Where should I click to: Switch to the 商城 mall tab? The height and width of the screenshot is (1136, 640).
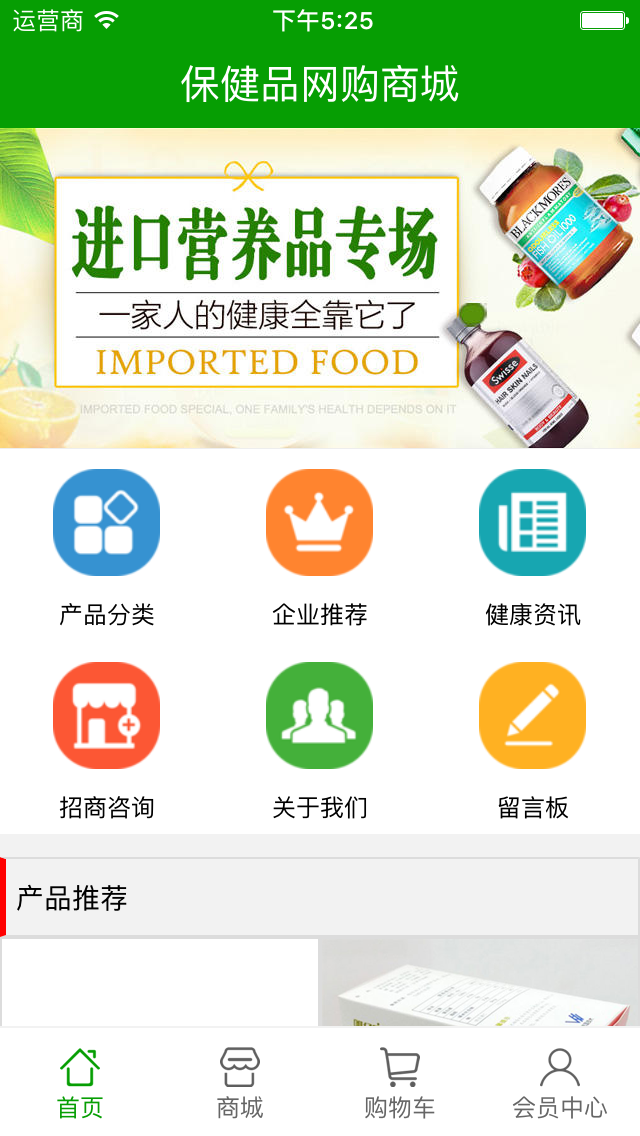[240, 1082]
